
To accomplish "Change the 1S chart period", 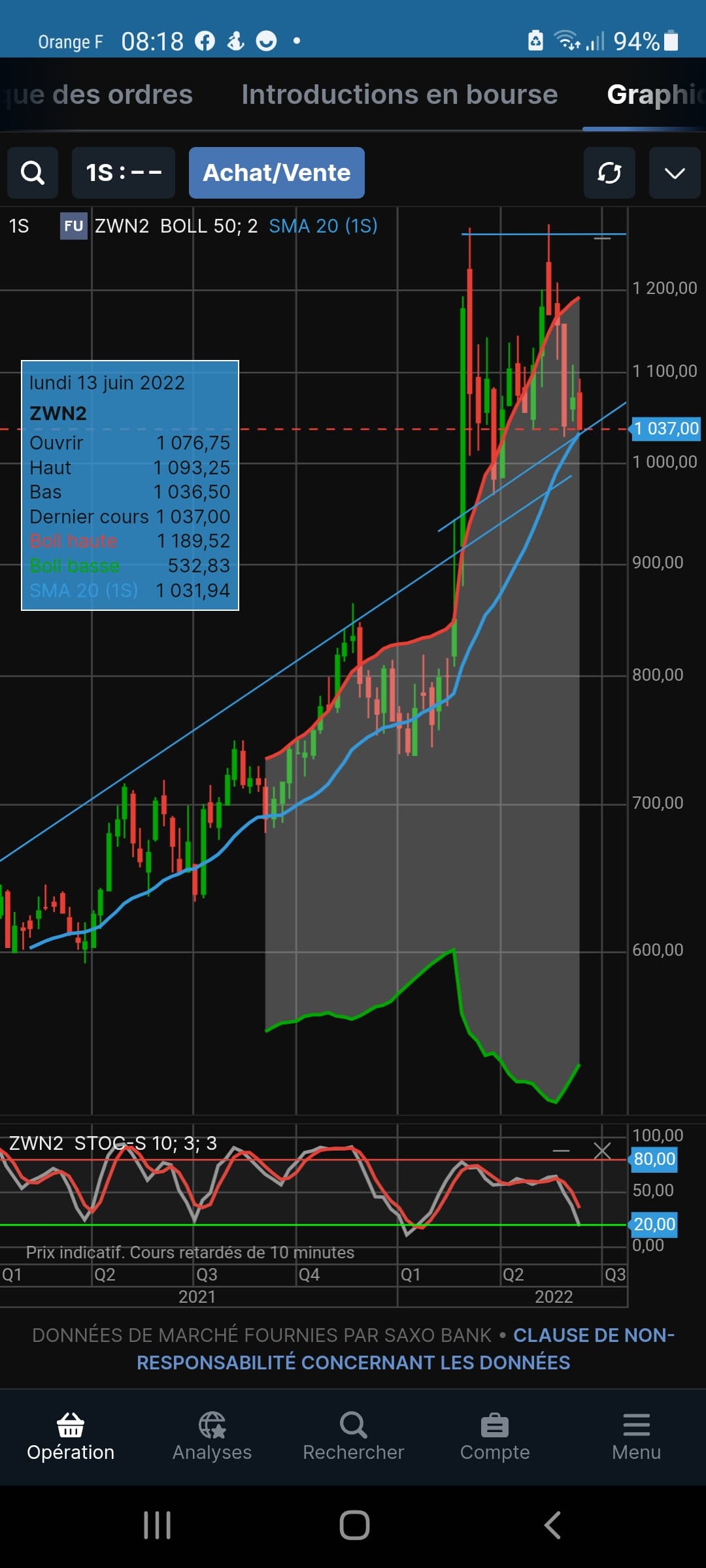I will pyautogui.click(x=124, y=173).
